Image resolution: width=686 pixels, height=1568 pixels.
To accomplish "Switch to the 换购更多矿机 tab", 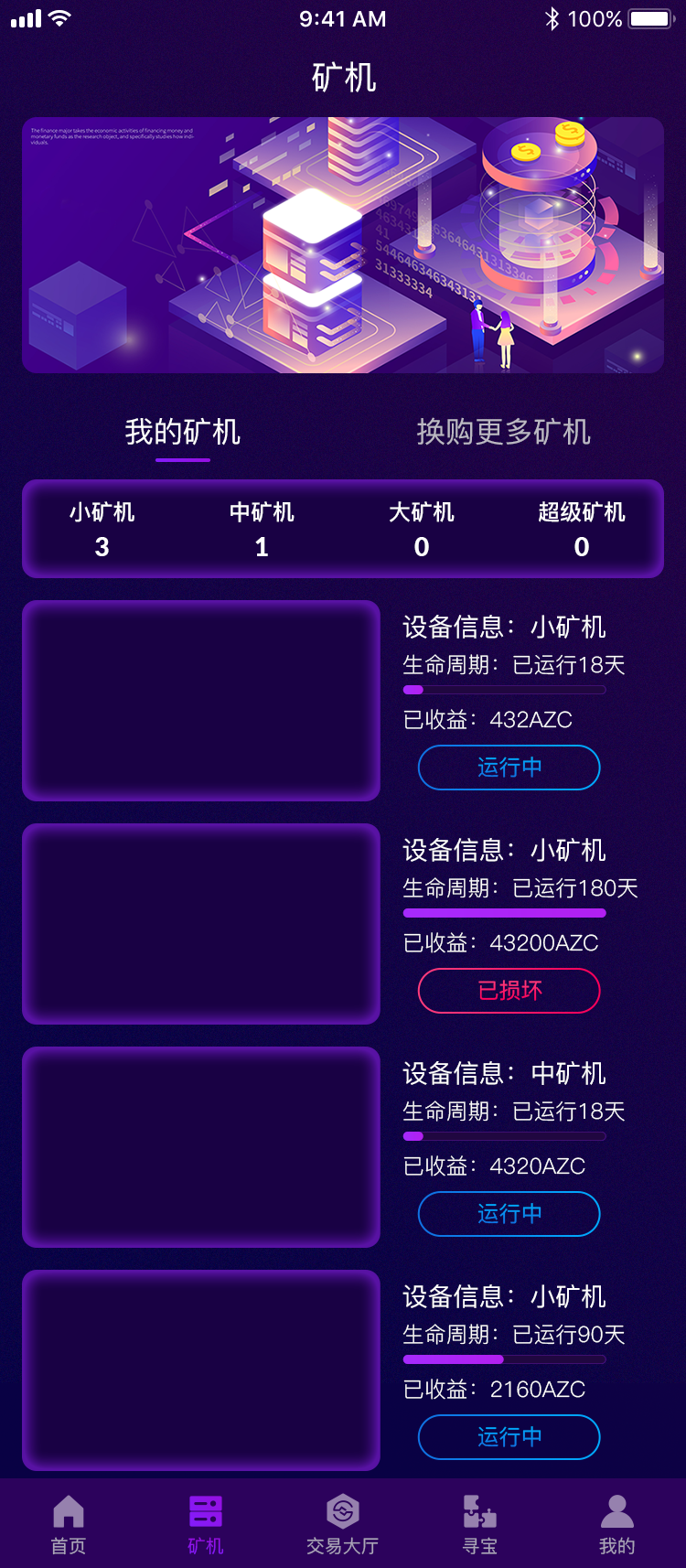I will (503, 432).
